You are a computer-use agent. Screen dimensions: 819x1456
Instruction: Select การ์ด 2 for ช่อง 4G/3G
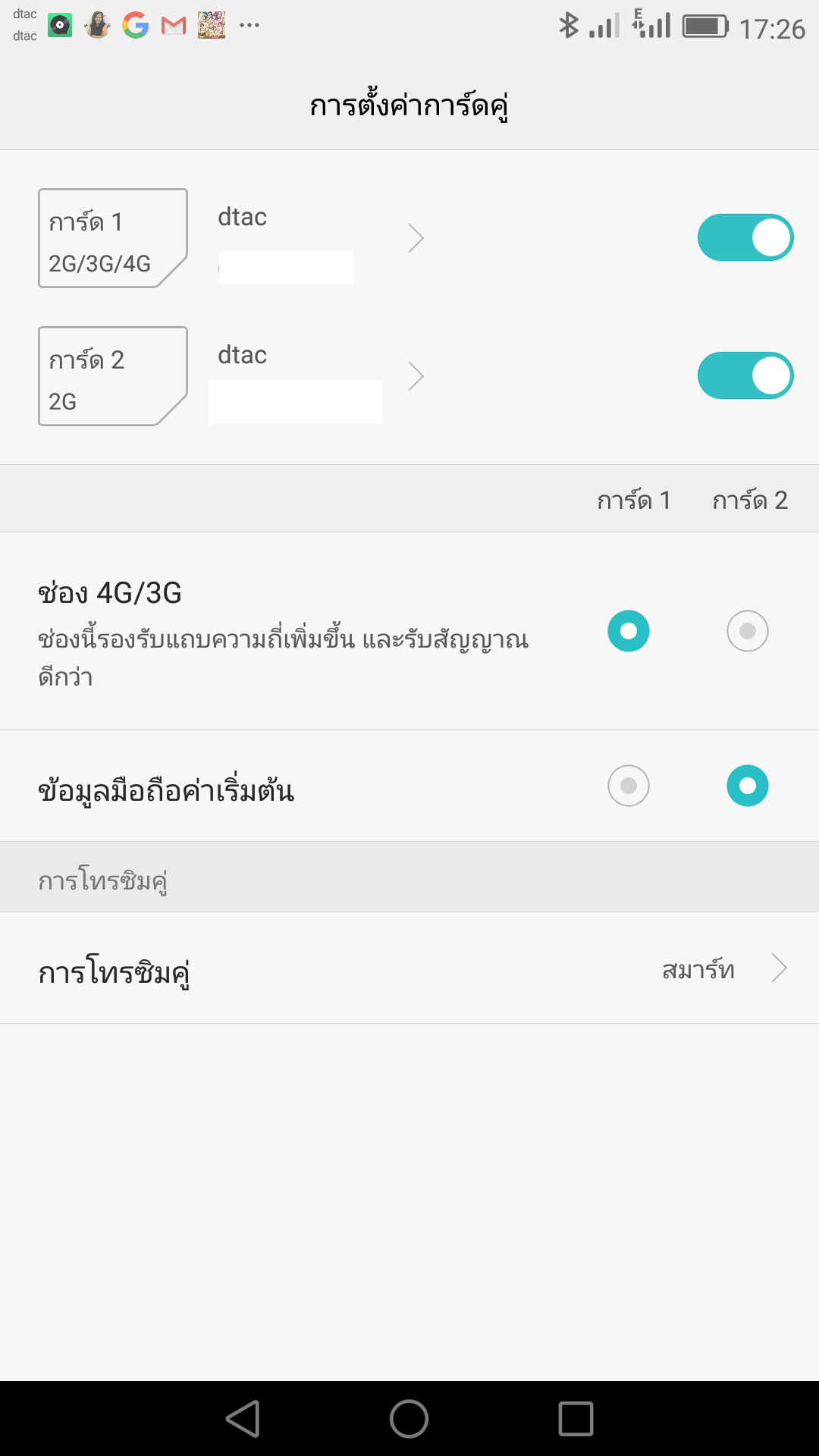point(748,631)
